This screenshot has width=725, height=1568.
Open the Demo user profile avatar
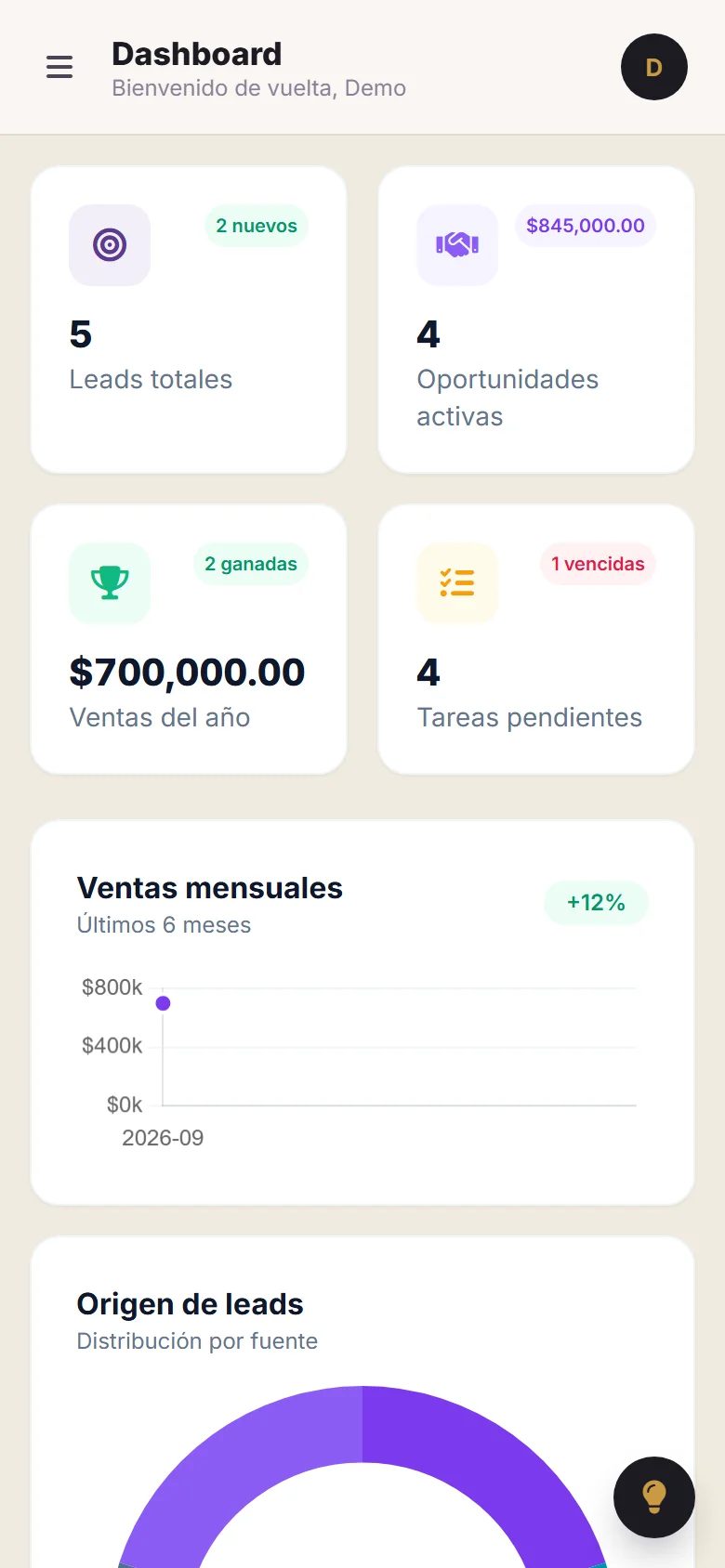[x=654, y=67]
